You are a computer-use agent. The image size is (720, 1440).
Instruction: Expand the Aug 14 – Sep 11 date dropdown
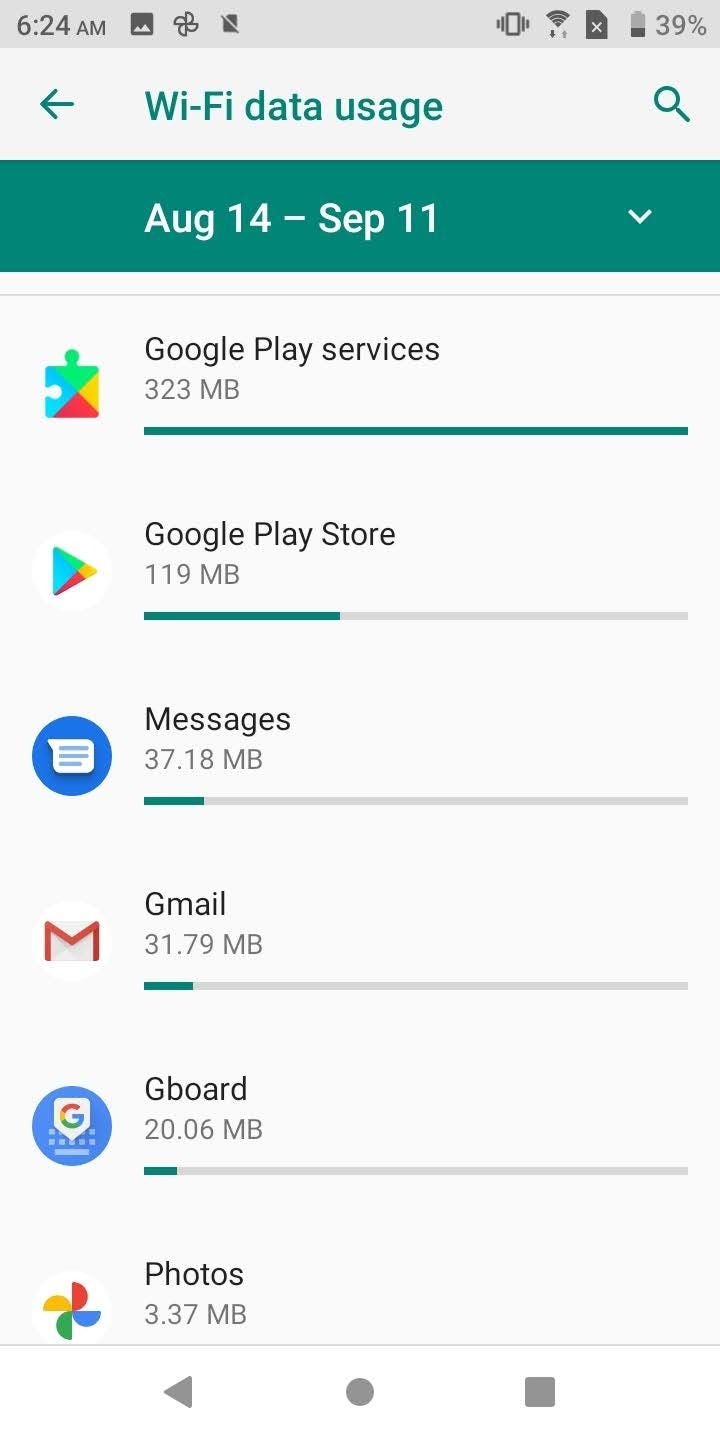pos(640,216)
